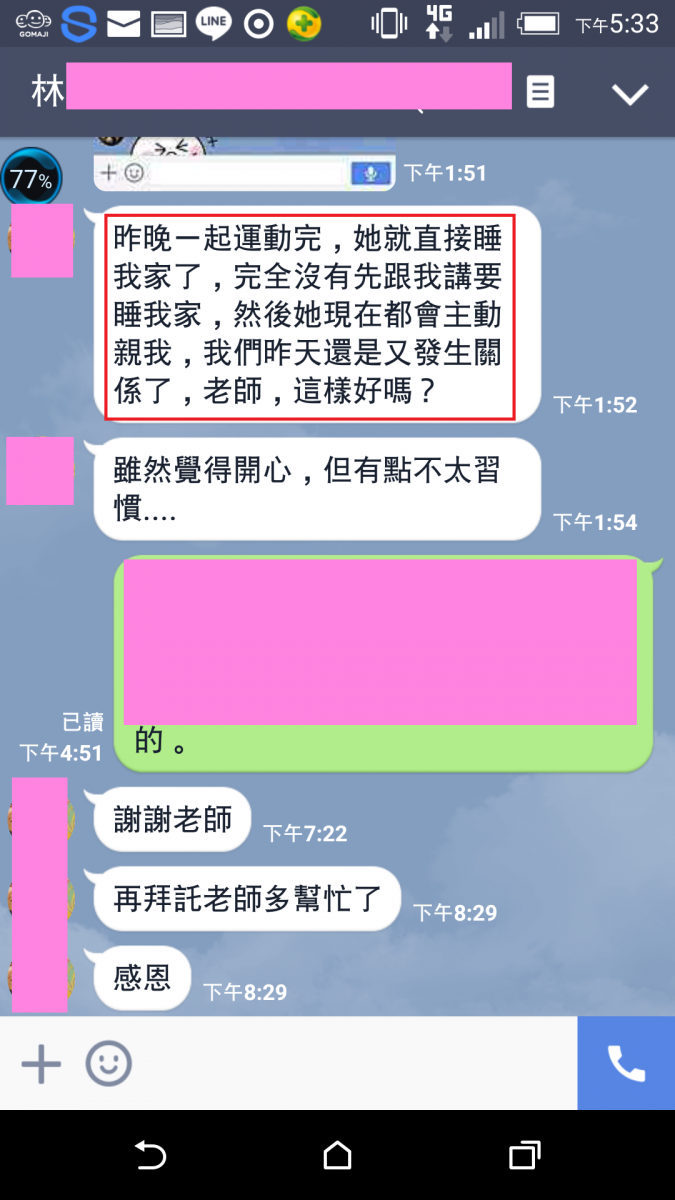Open the recent apps overview
The height and width of the screenshot is (1200, 675).
point(524,1156)
